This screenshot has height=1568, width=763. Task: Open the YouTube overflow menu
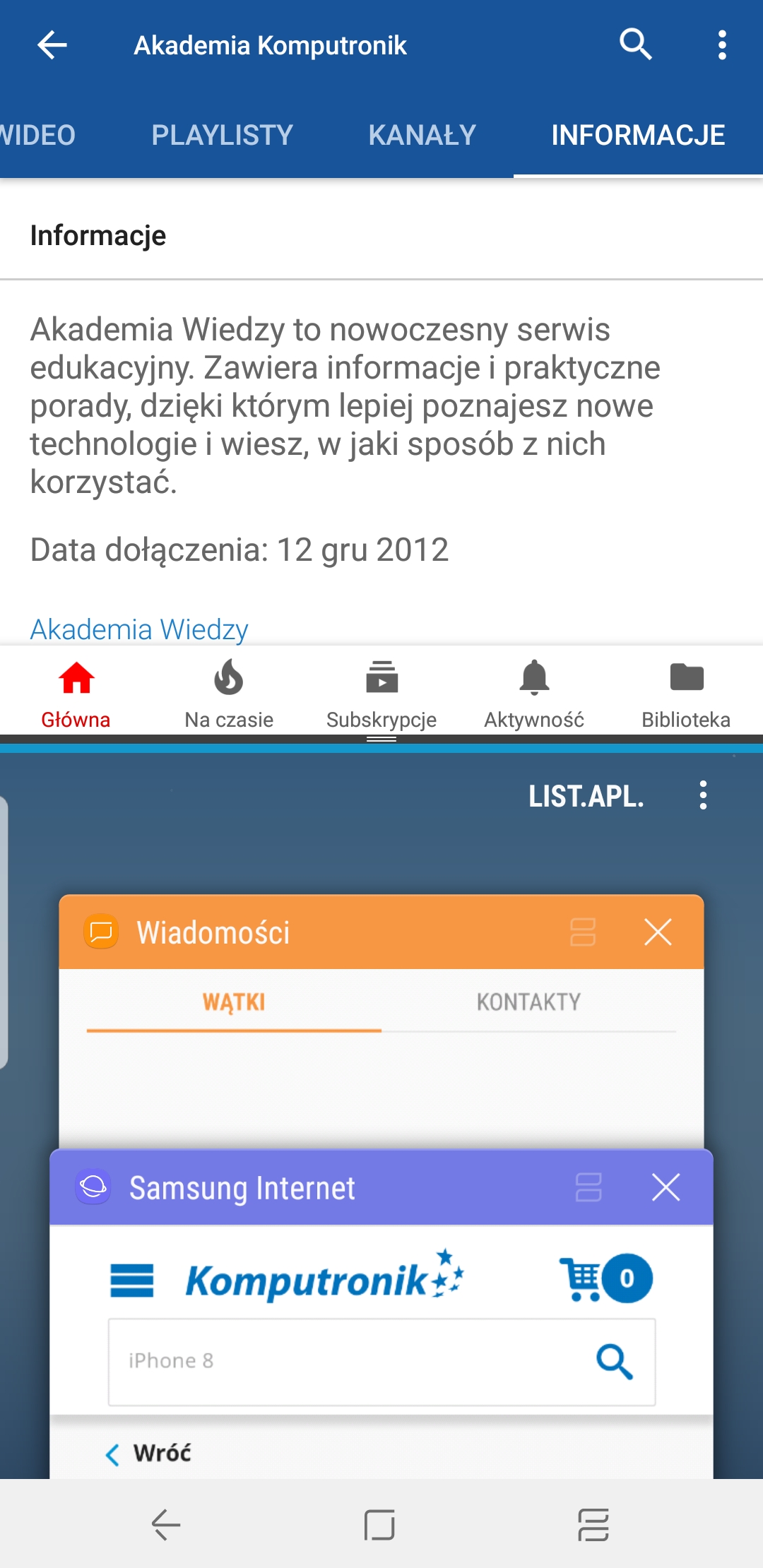(x=721, y=45)
